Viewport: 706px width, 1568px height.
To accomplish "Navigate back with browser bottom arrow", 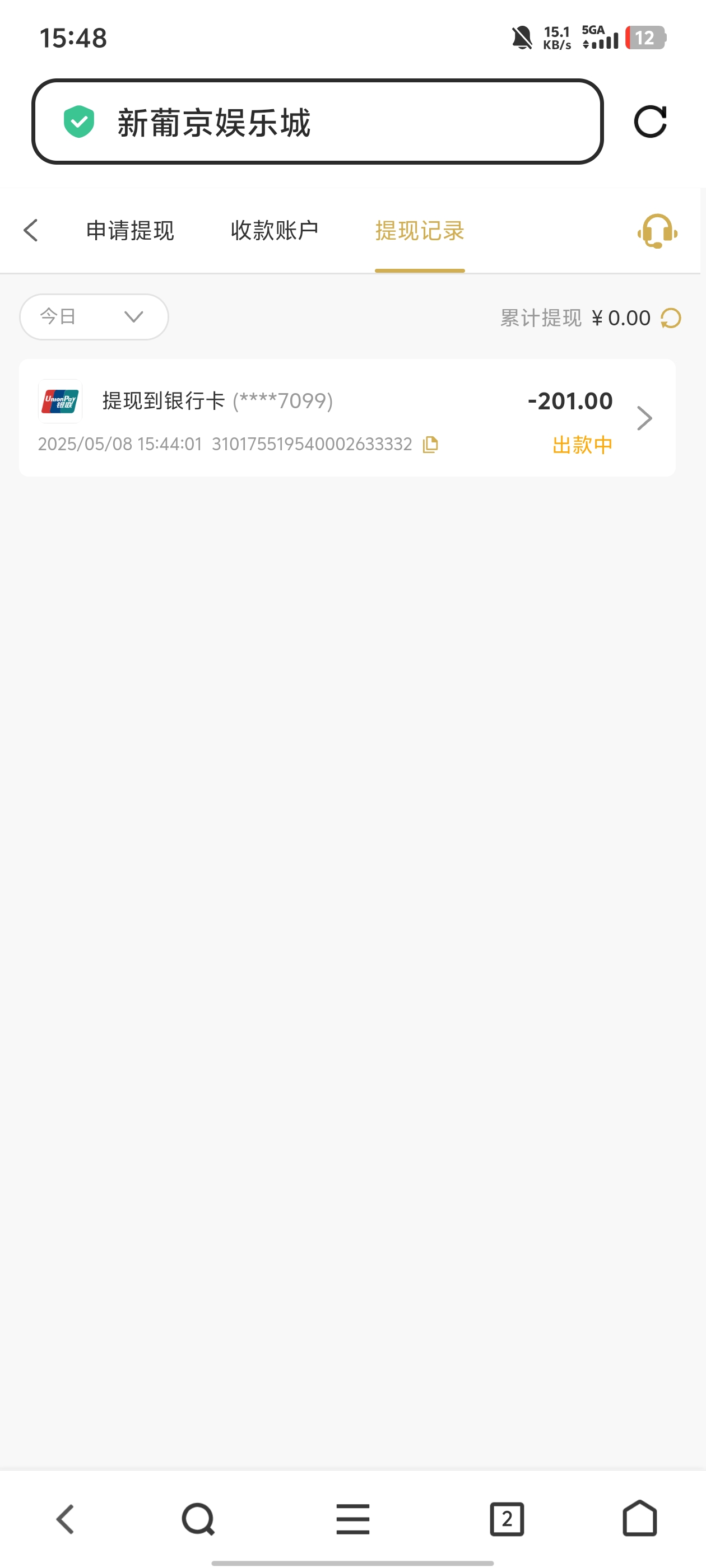I will point(65,1519).
